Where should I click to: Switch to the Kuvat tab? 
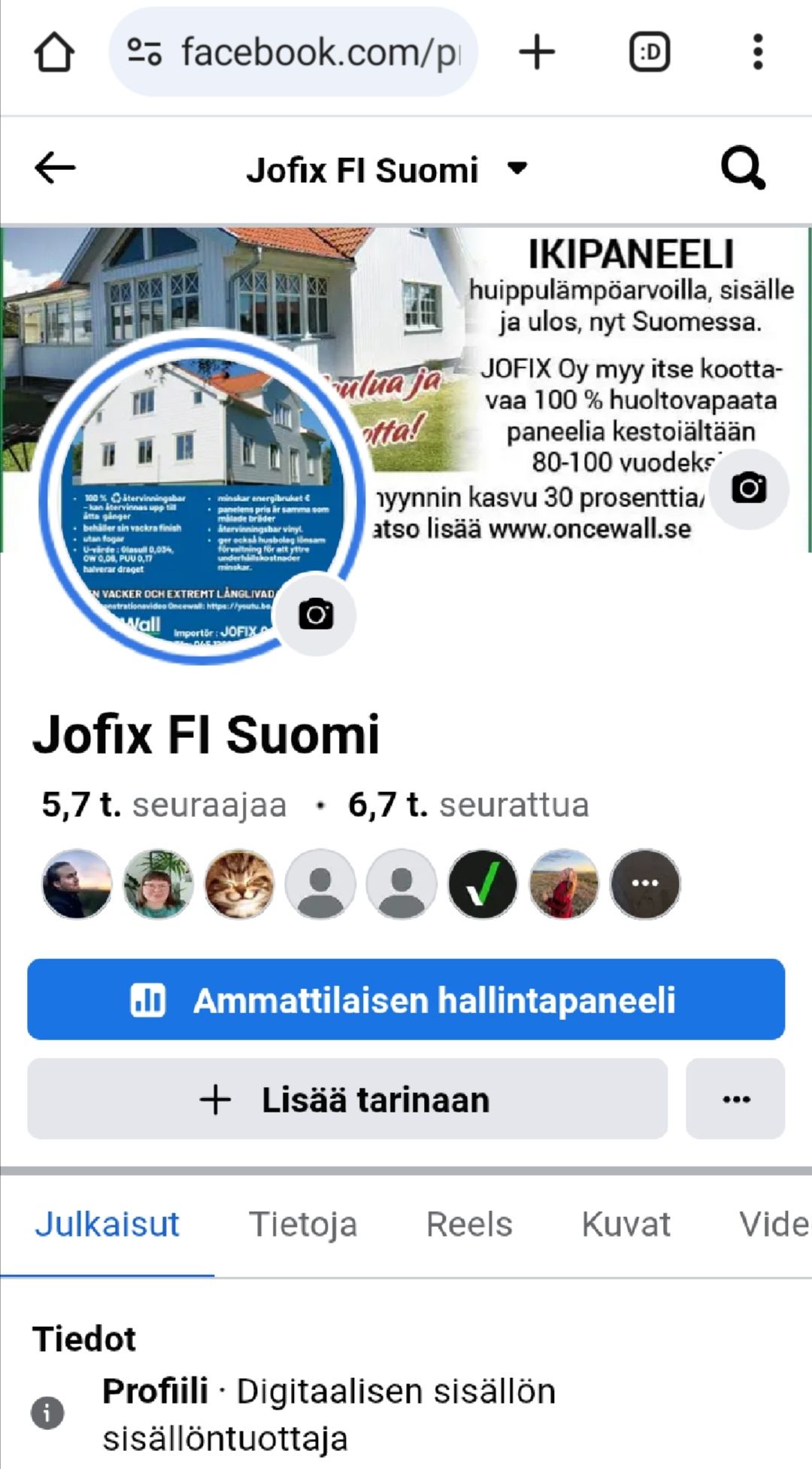(626, 1225)
